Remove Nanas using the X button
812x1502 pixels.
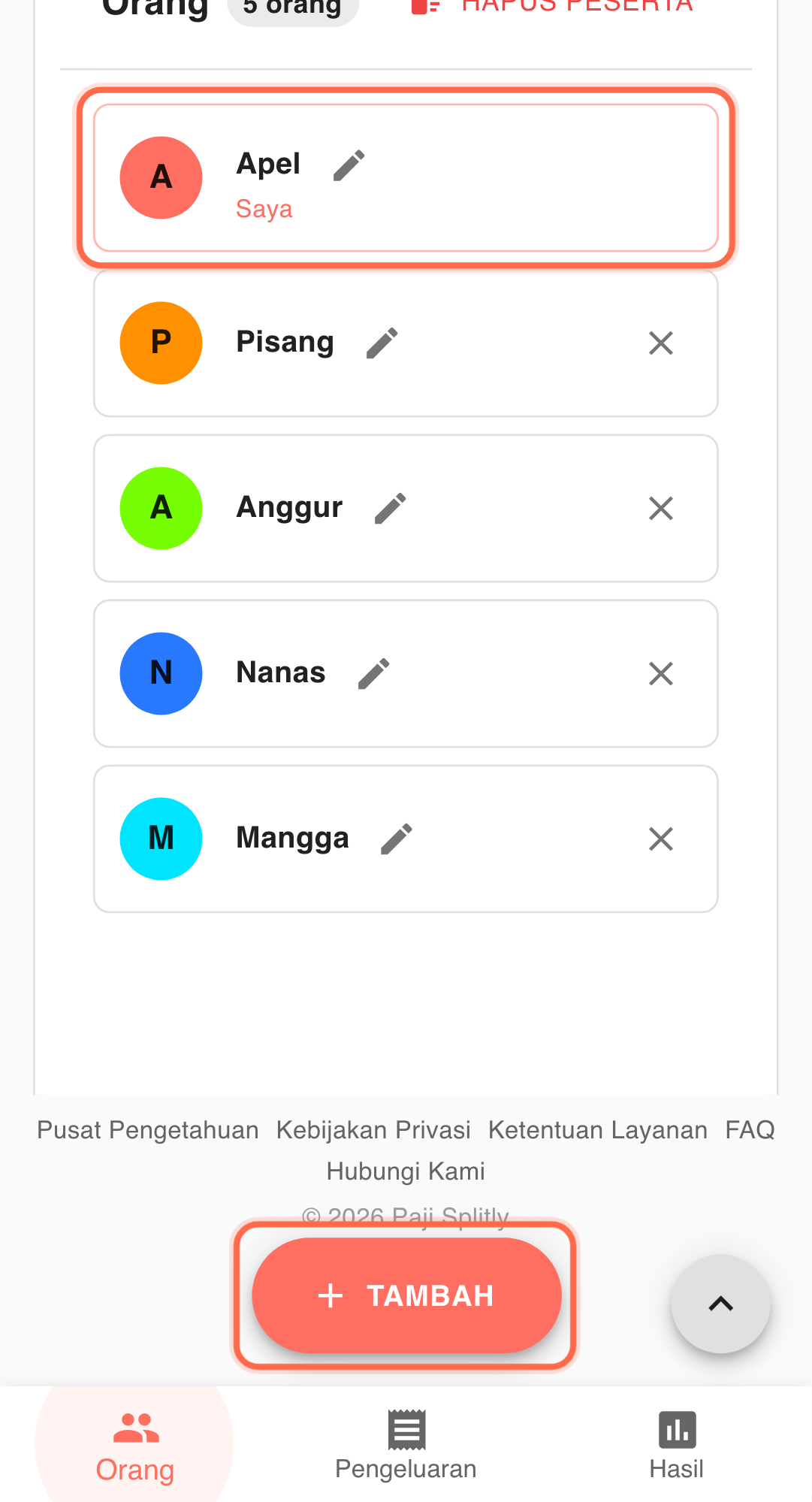(x=660, y=673)
